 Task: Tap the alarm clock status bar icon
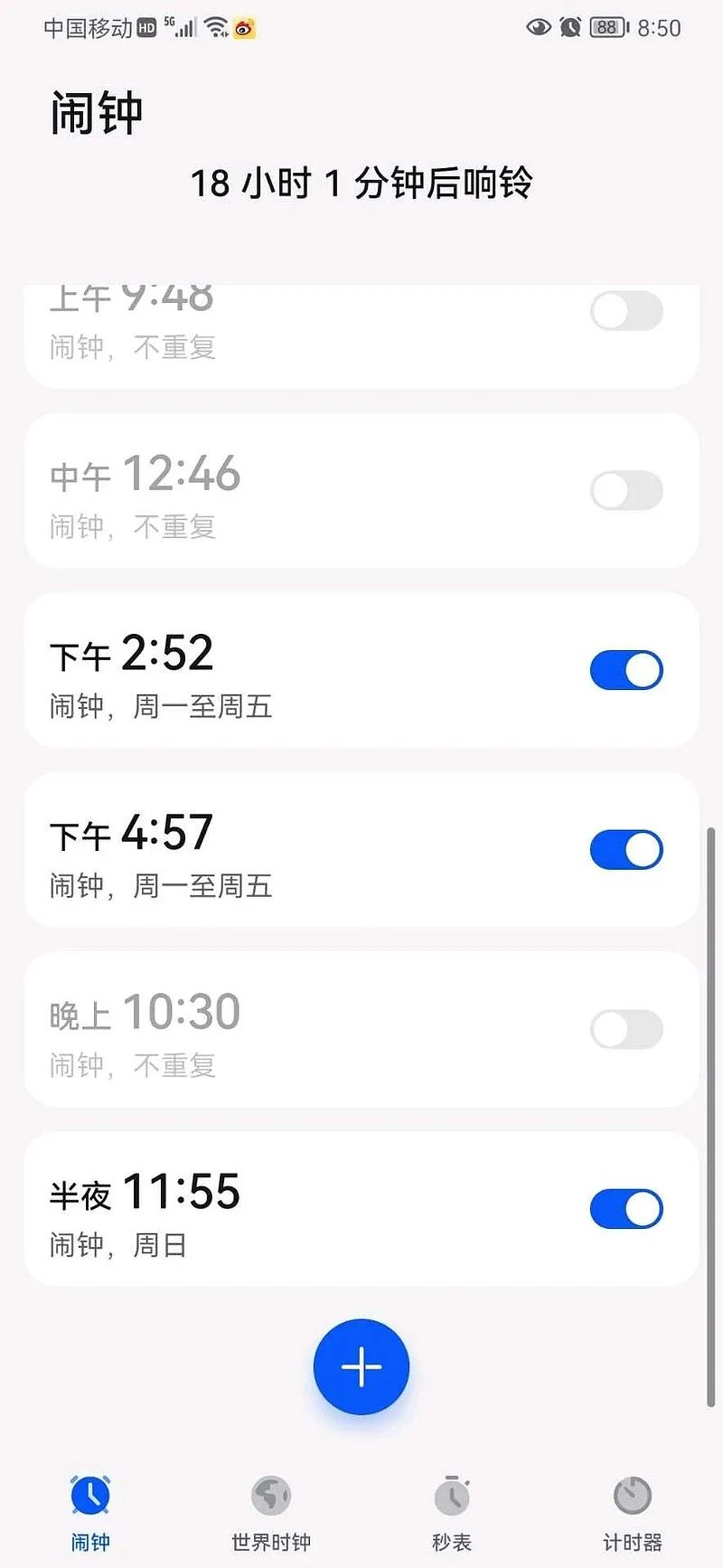570,27
